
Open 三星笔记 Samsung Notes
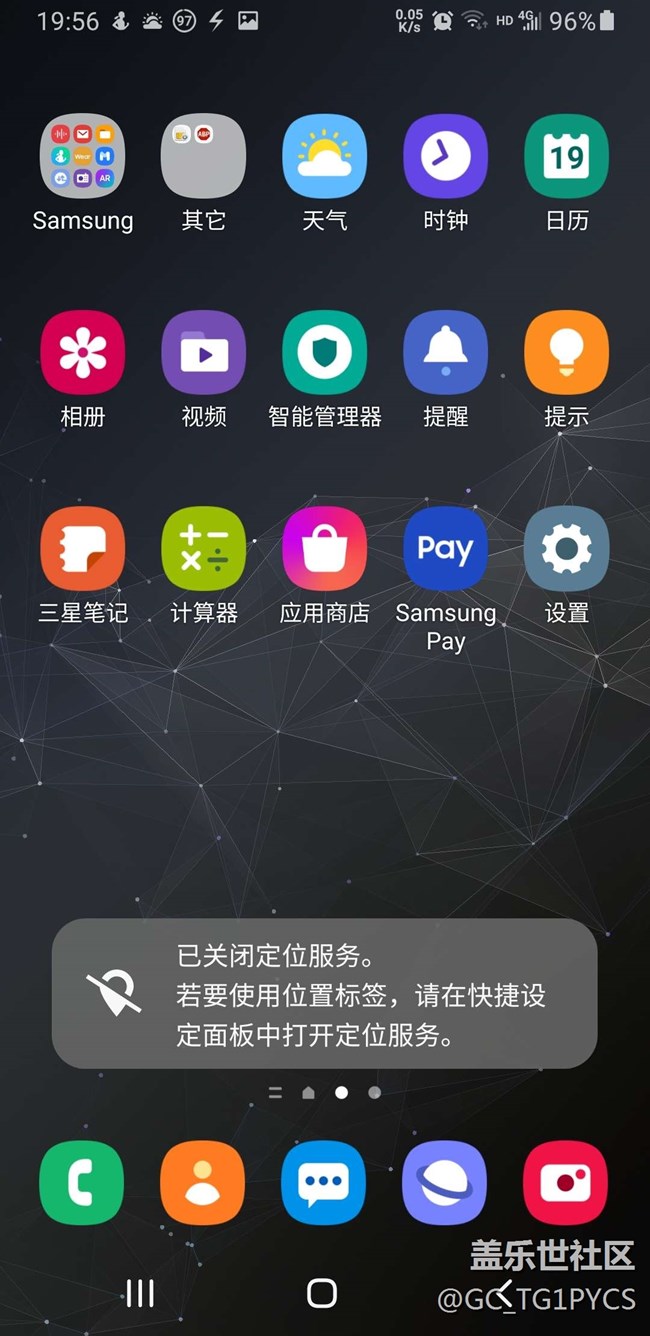click(83, 548)
